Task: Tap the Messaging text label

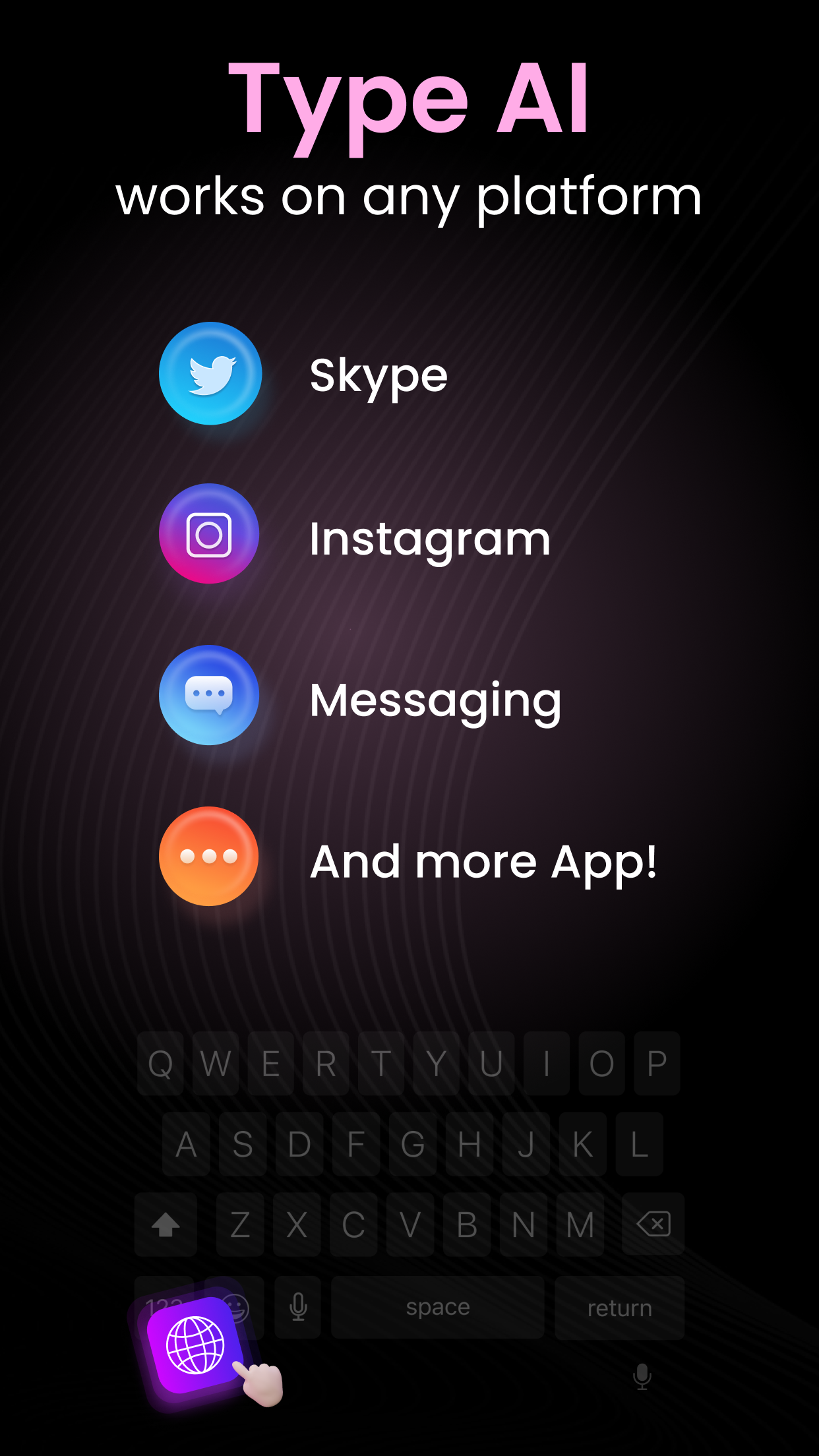Action: (435, 700)
